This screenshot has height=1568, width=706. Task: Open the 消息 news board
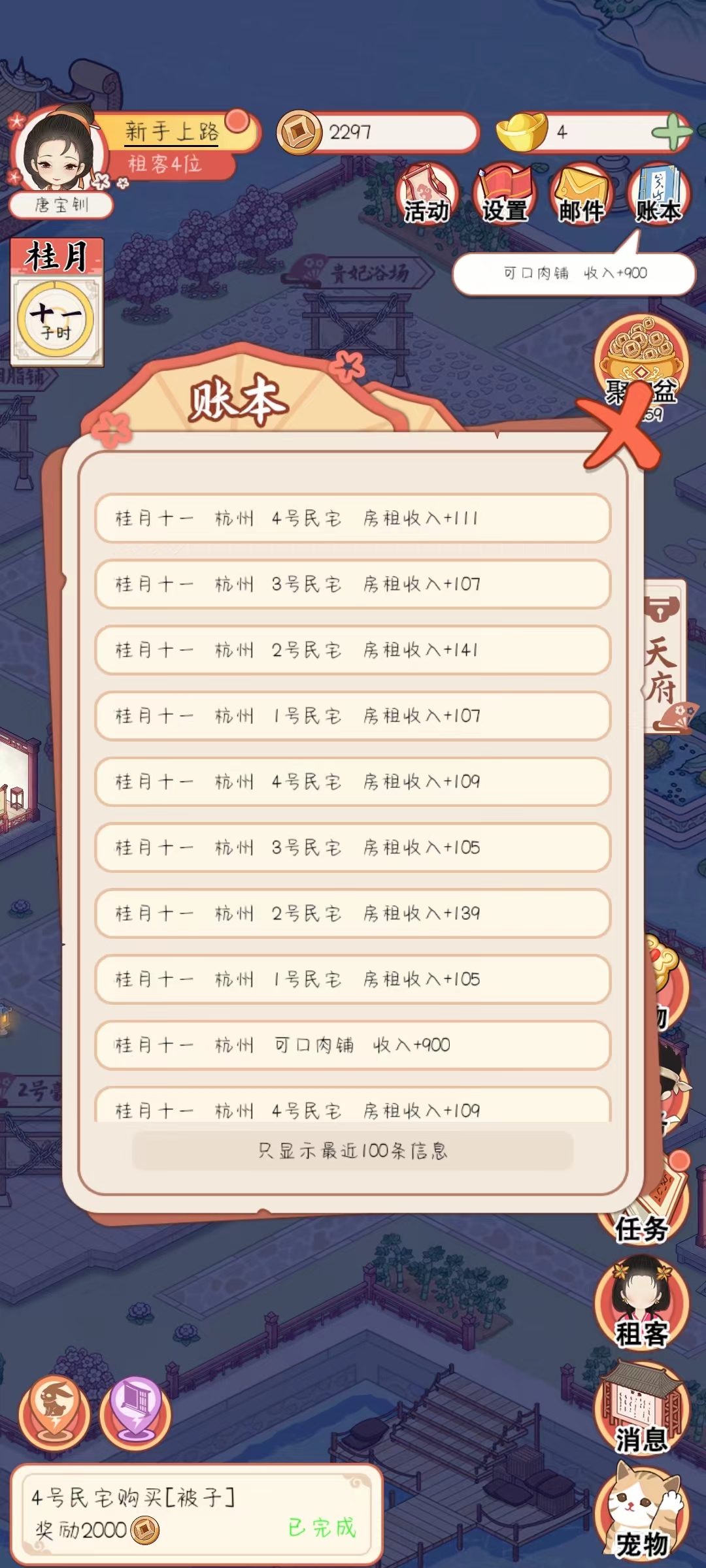click(x=641, y=1411)
